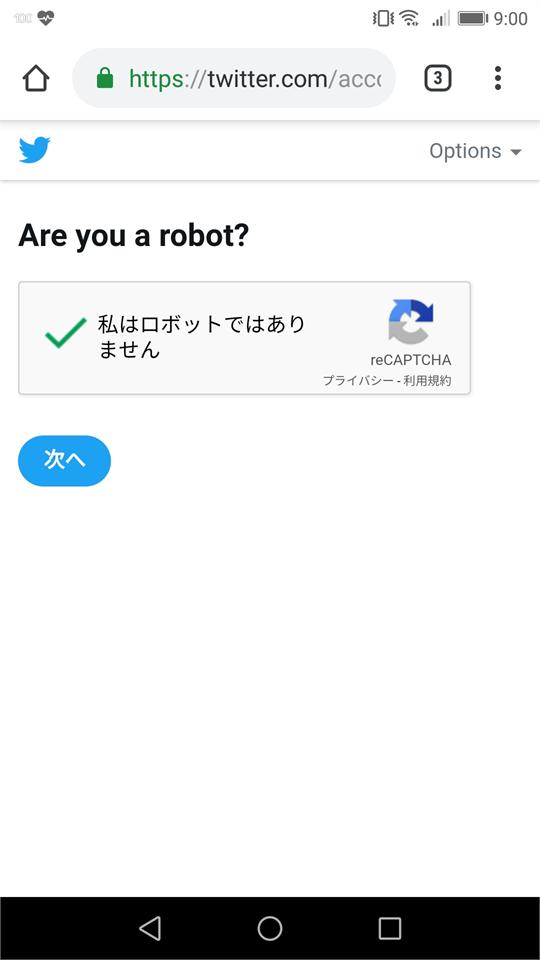Open the tab switcher showing 3 tabs
540x960 pixels.
438,78
